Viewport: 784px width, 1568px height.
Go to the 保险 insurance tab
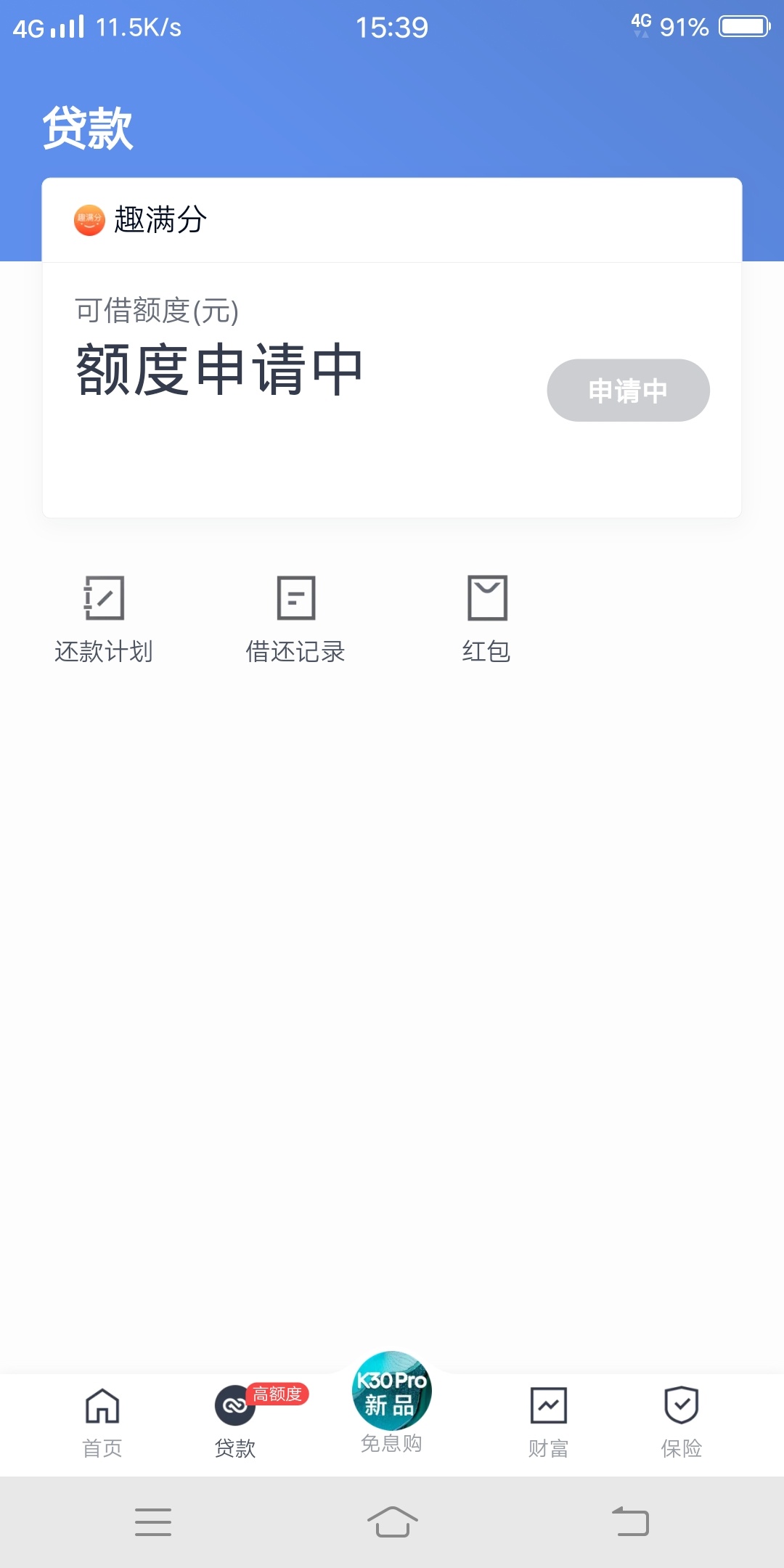682,1422
